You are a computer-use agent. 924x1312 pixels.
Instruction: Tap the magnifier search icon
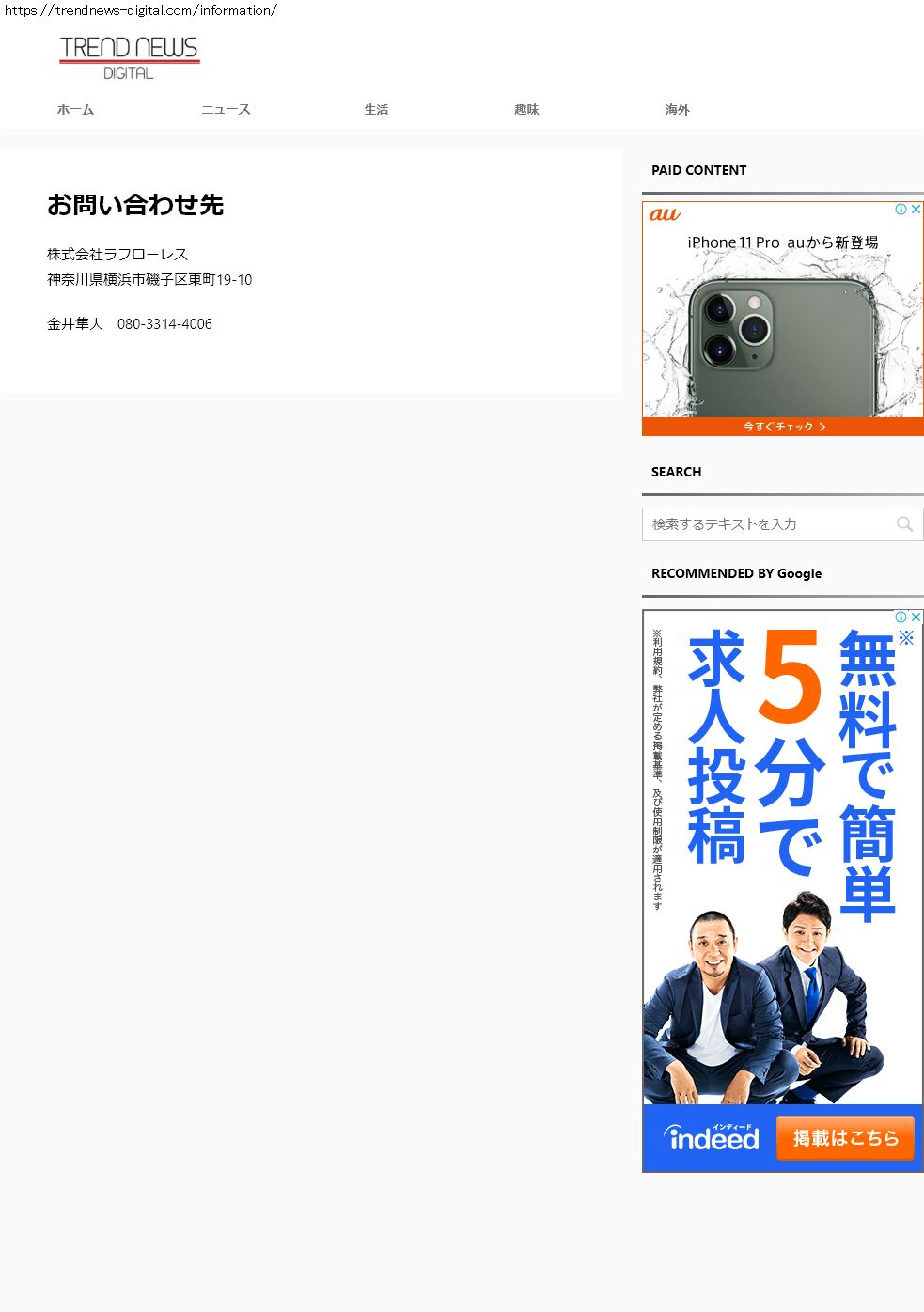point(904,524)
